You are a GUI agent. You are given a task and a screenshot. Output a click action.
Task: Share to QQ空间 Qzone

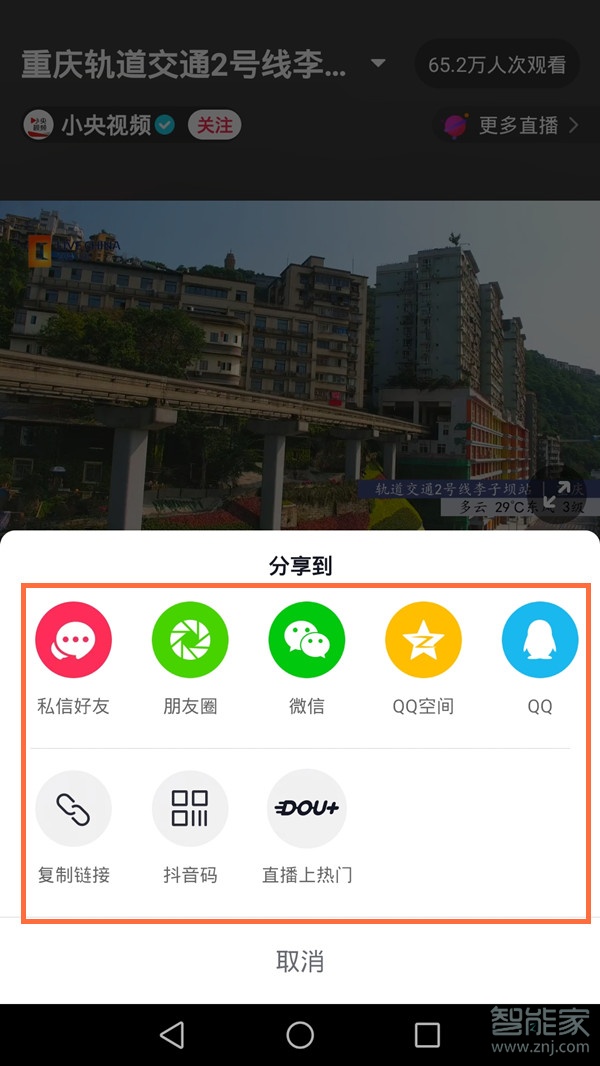[423, 641]
